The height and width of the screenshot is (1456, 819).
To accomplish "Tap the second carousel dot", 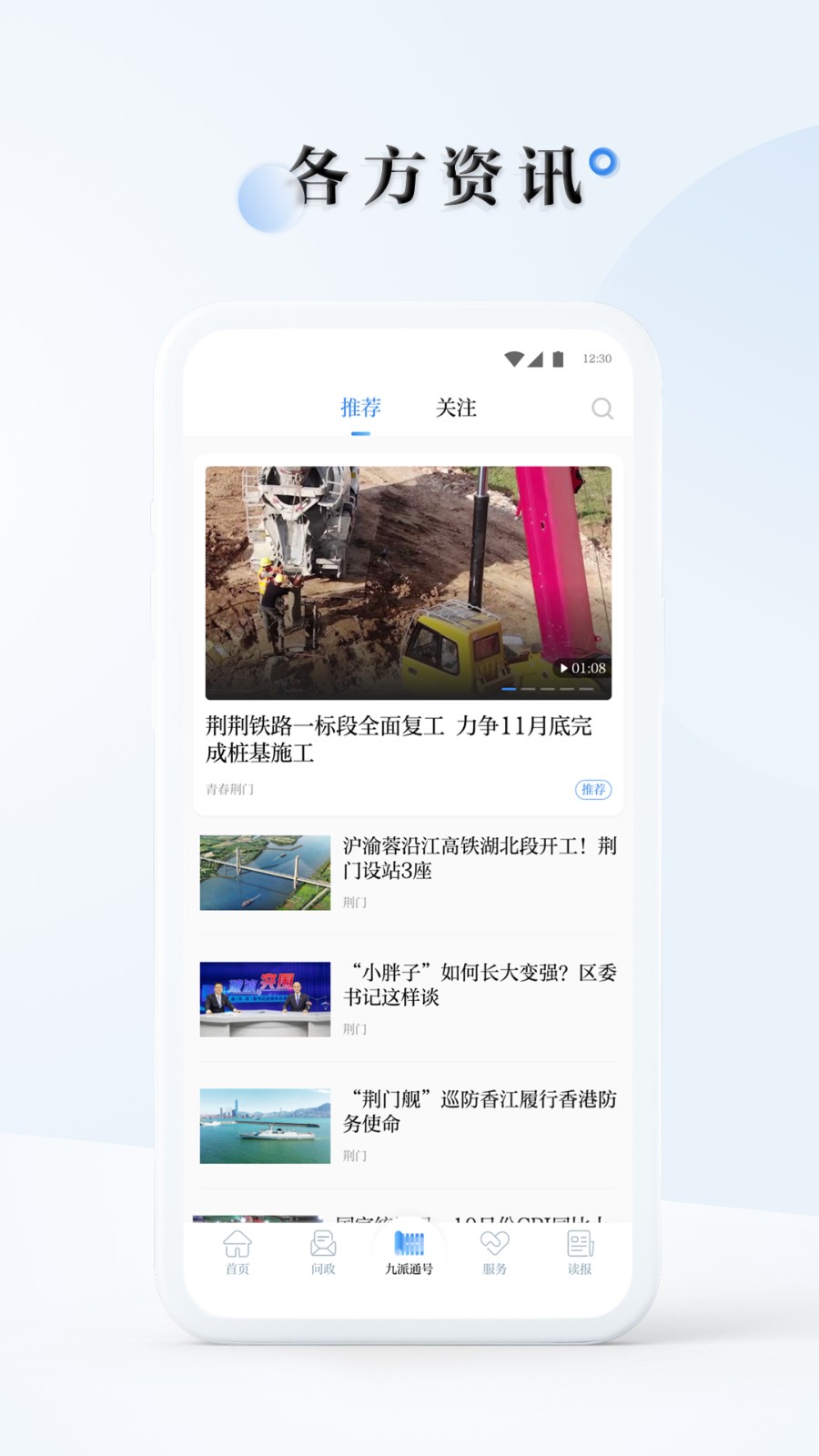I will click(526, 690).
